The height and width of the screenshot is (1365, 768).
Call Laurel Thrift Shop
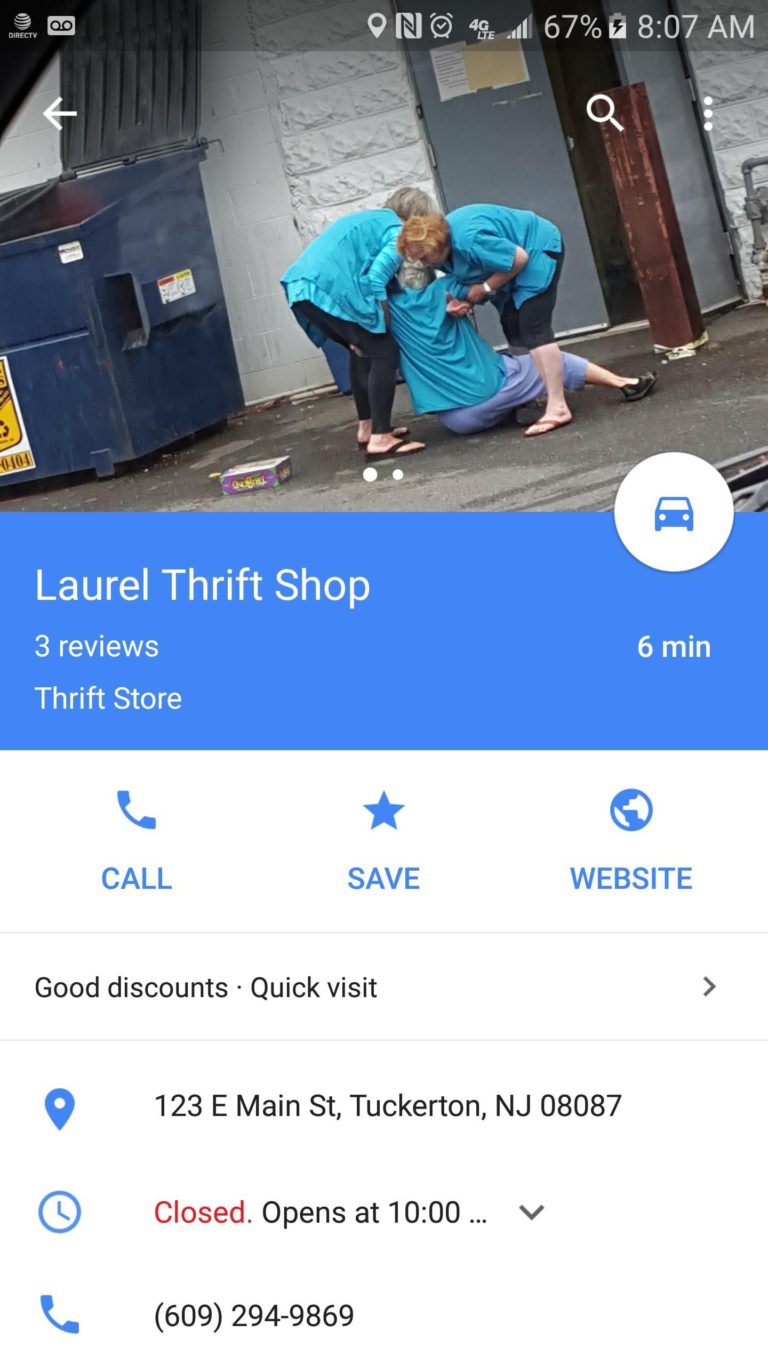[136, 838]
